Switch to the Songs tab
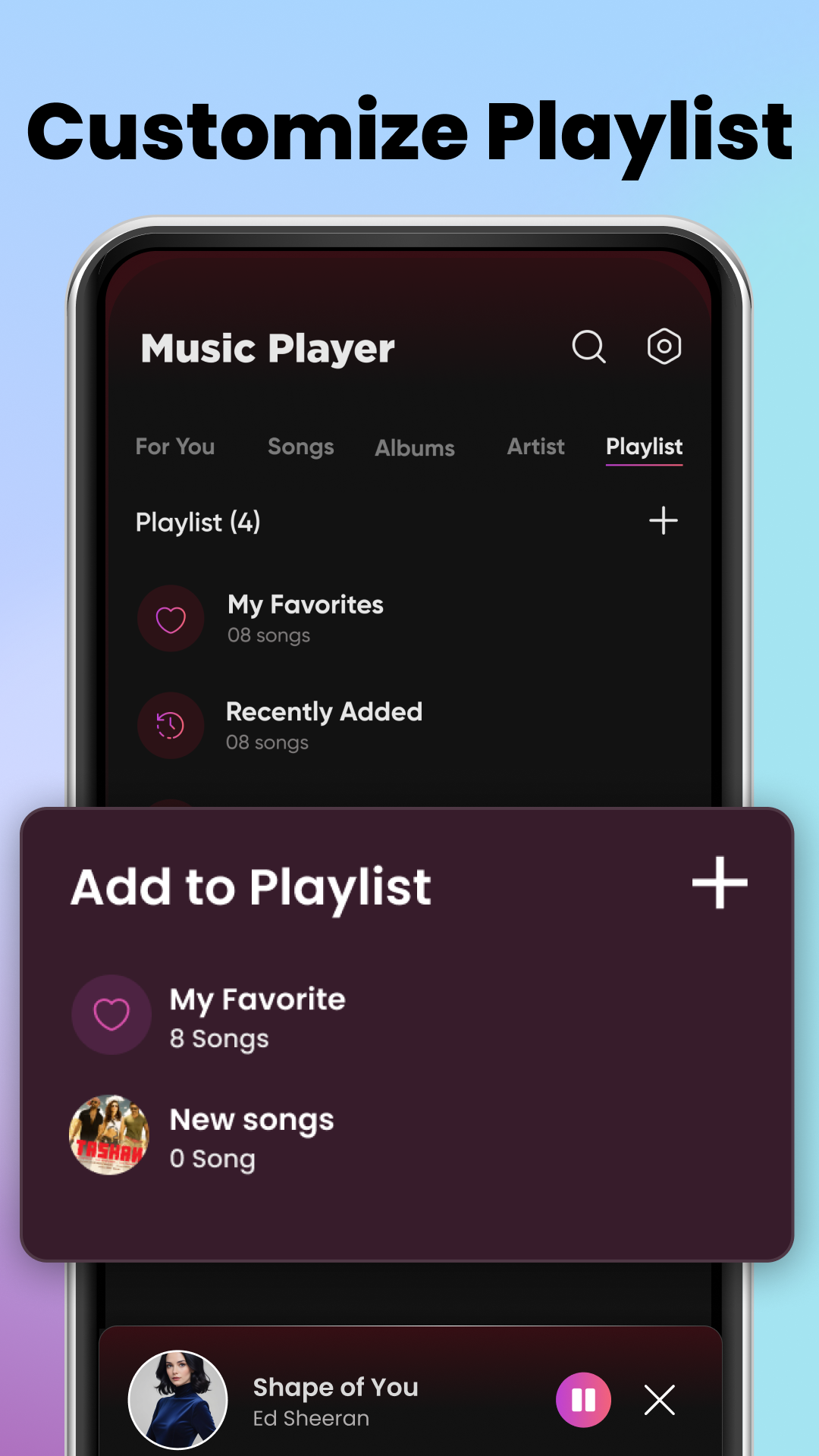 point(300,447)
